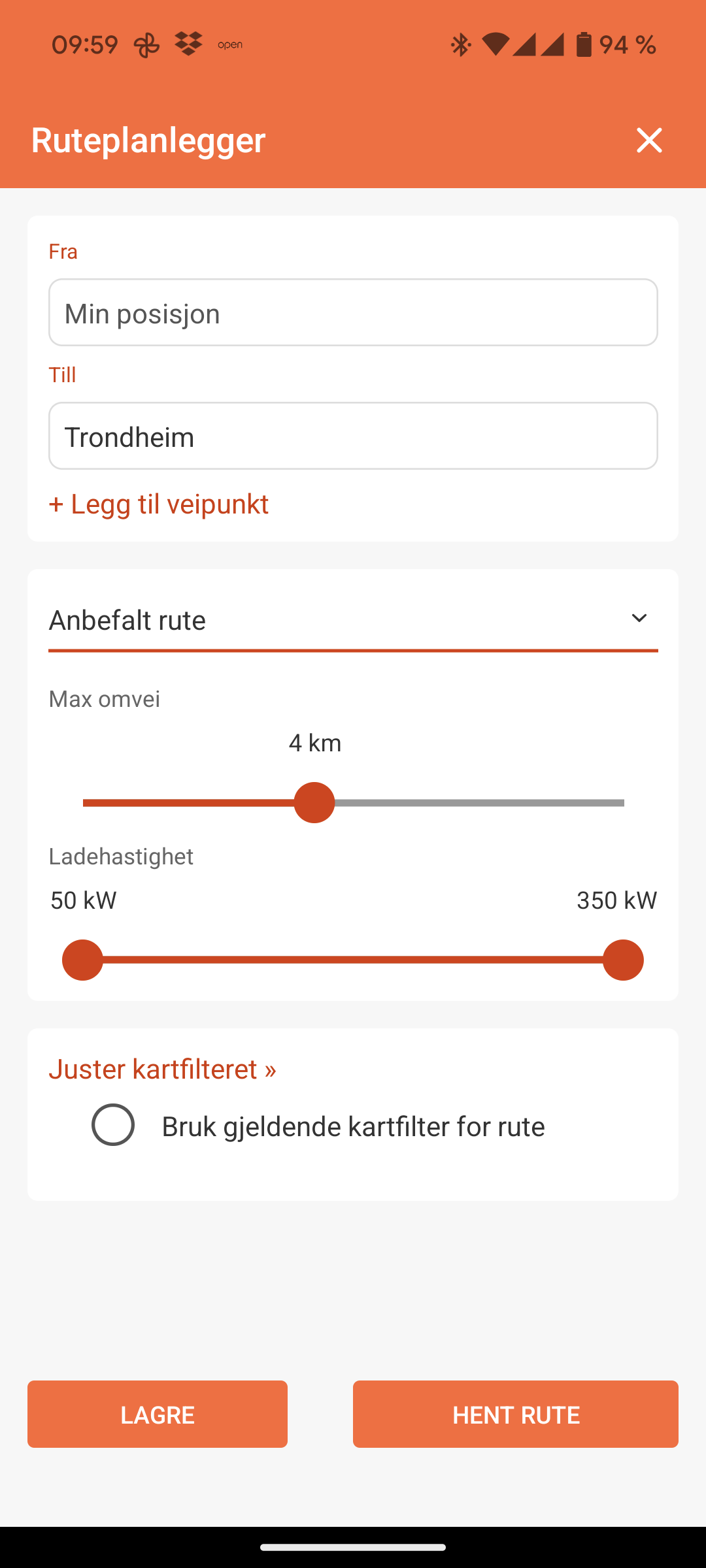Edit the Till destination field with Trondheim
This screenshot has width=706, height=1568.
click(353, 436)
